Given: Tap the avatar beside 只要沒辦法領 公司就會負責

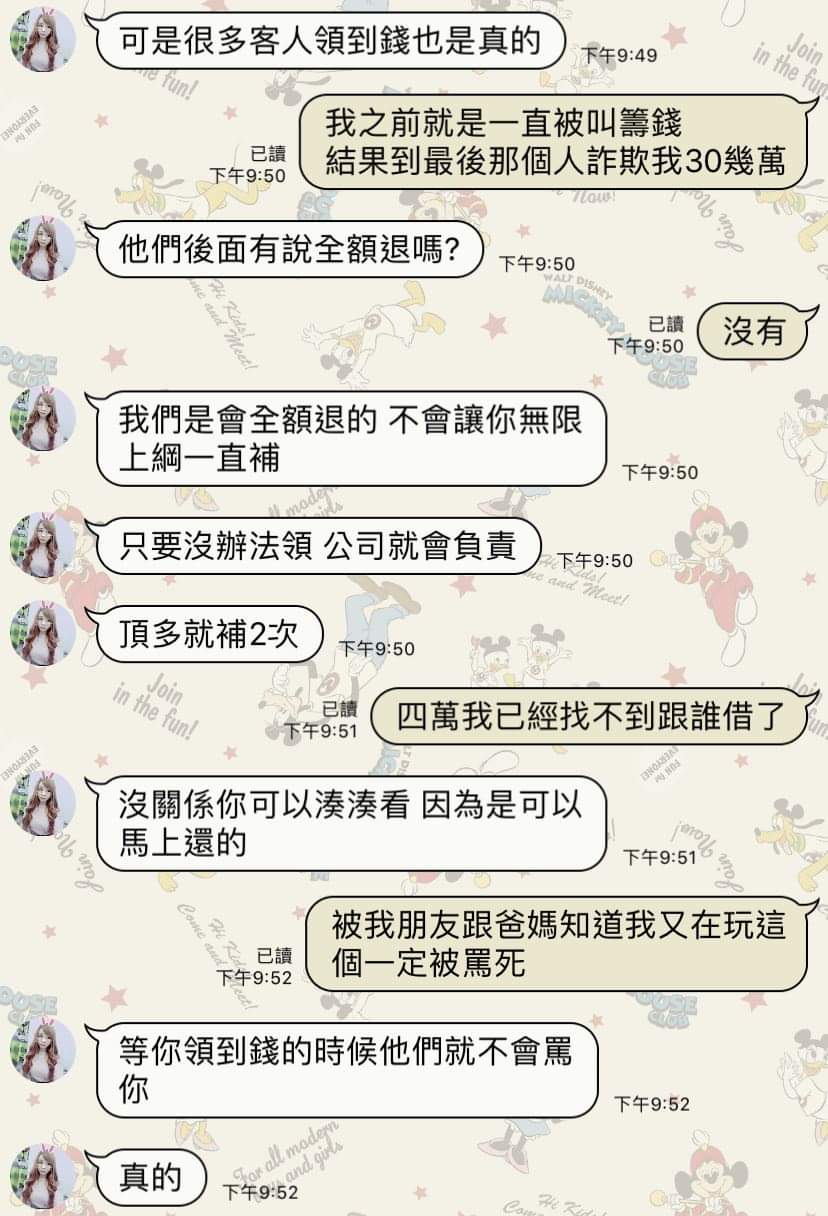Looking at the screenshot, I should tap(43, 545).
